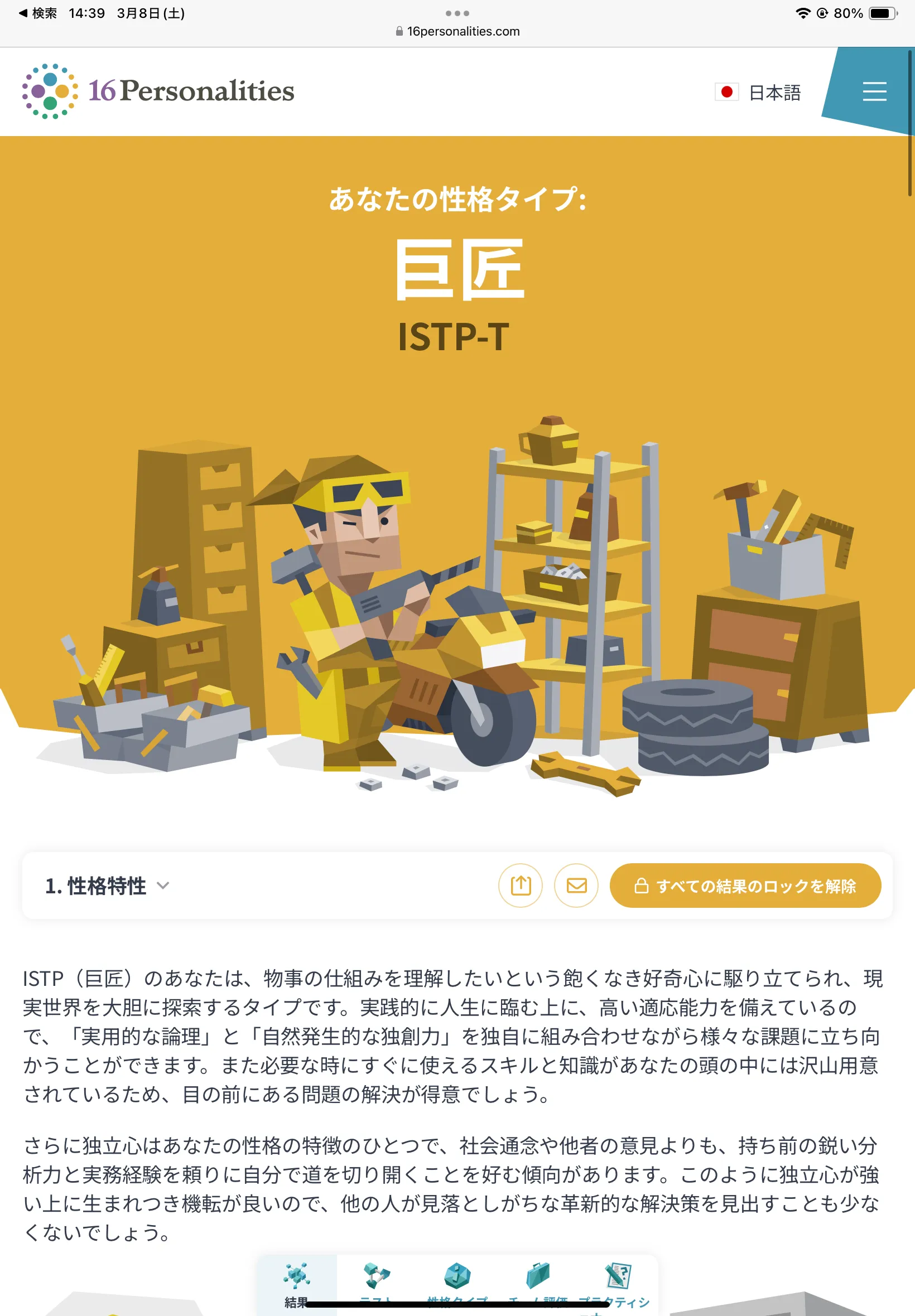This screenshot has width=915, height=1316.
Task: Open the 性格タイプ tab
Action: click(x=457, y=1284)
